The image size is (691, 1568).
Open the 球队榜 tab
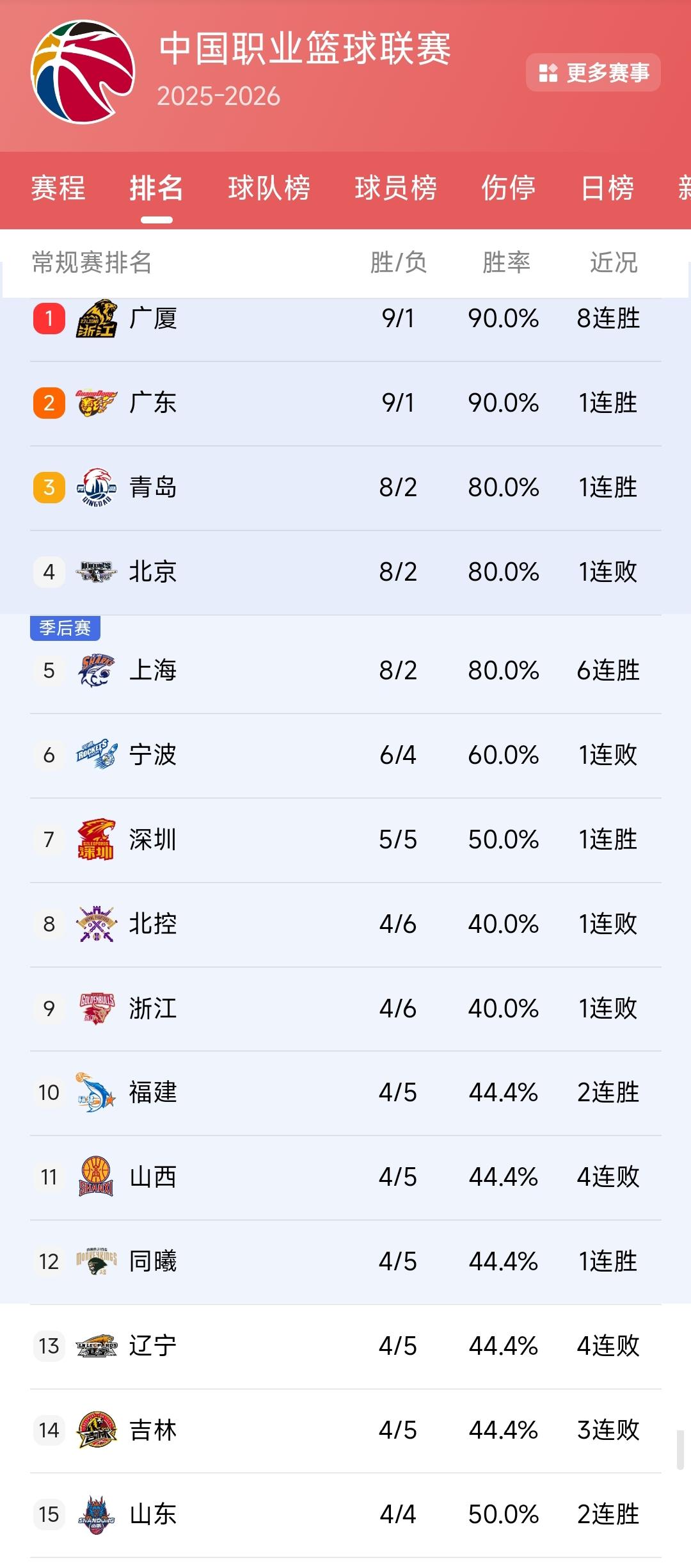click(269, 190)
